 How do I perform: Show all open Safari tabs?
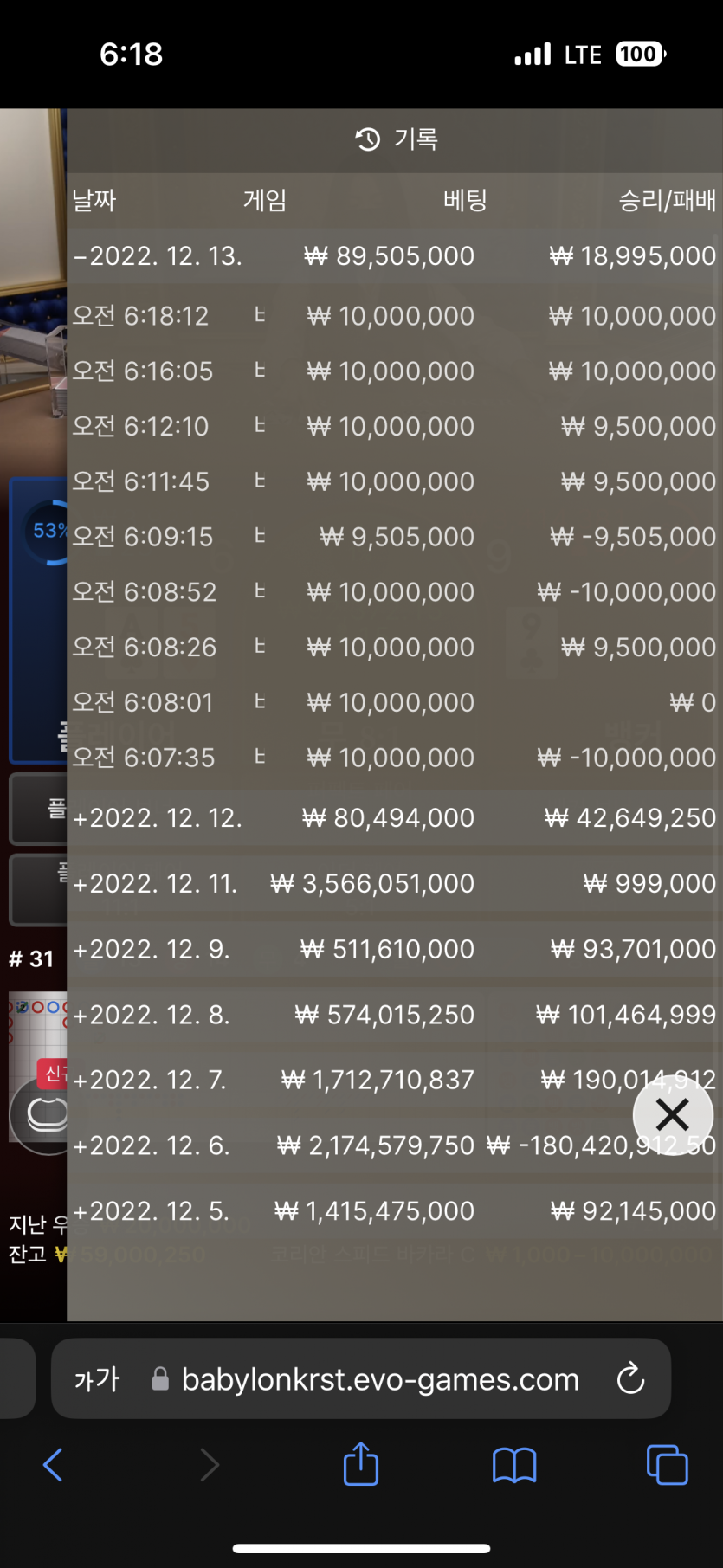667,1465
